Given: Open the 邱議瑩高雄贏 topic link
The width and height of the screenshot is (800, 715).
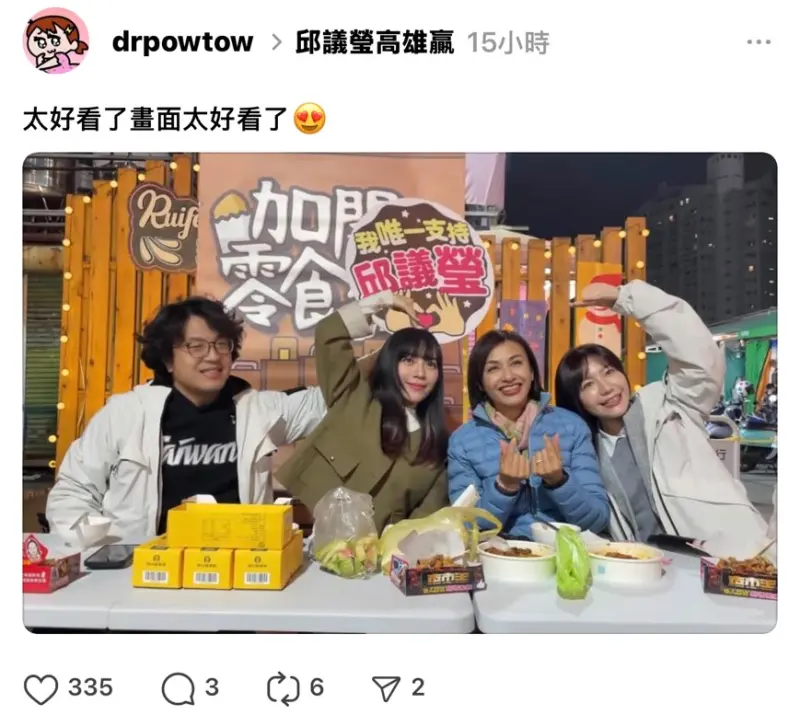Looking at the screenshot, I should click(x=375, y=43).
